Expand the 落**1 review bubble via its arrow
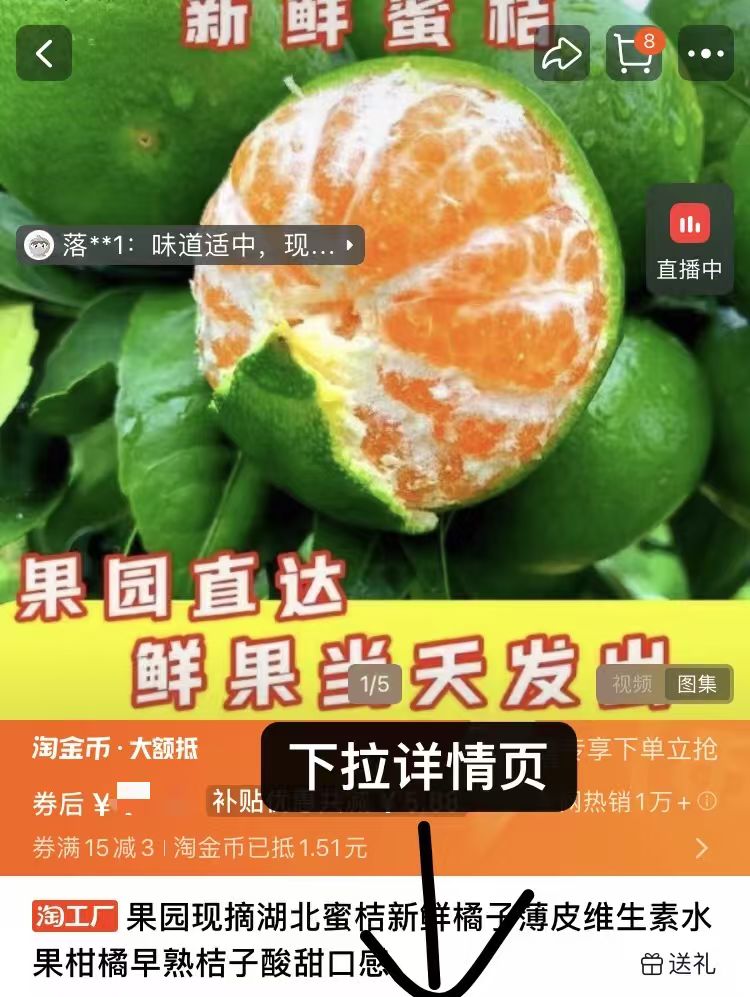Viewport: 750px width, 997px height. click(348, 243)
